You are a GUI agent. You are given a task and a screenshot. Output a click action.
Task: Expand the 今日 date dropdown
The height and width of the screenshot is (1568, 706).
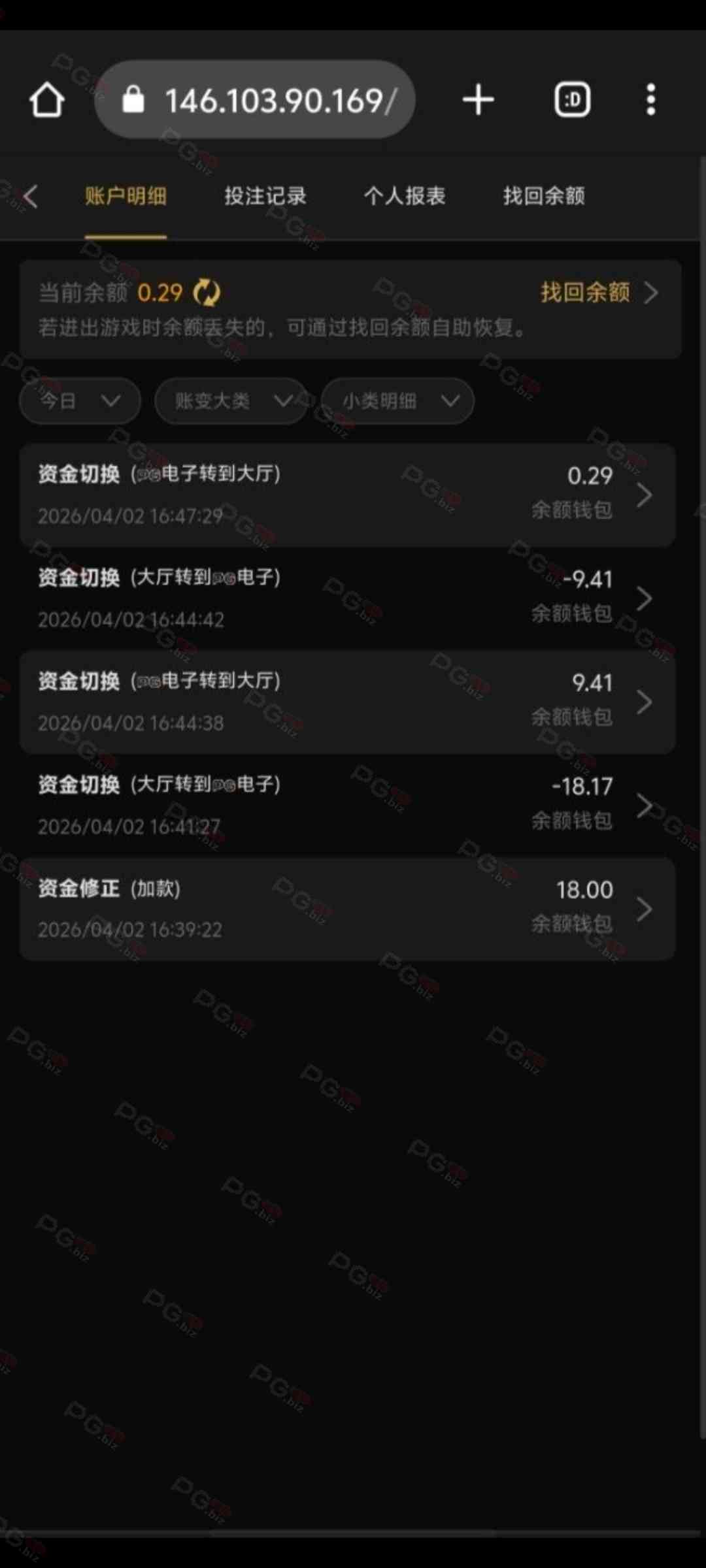click(x=80, y=400)
